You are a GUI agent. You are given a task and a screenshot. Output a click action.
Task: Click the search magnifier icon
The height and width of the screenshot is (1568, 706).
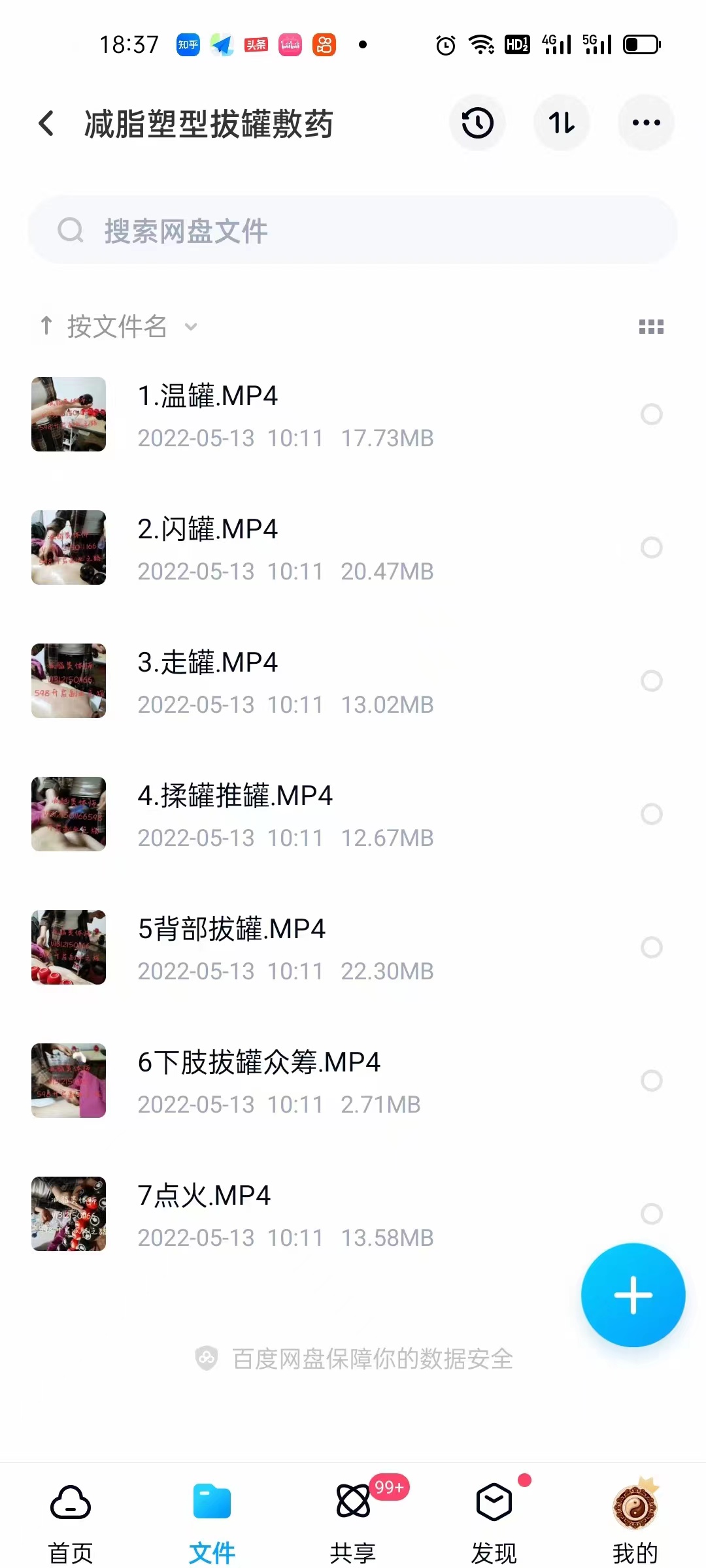click(71, 230)
